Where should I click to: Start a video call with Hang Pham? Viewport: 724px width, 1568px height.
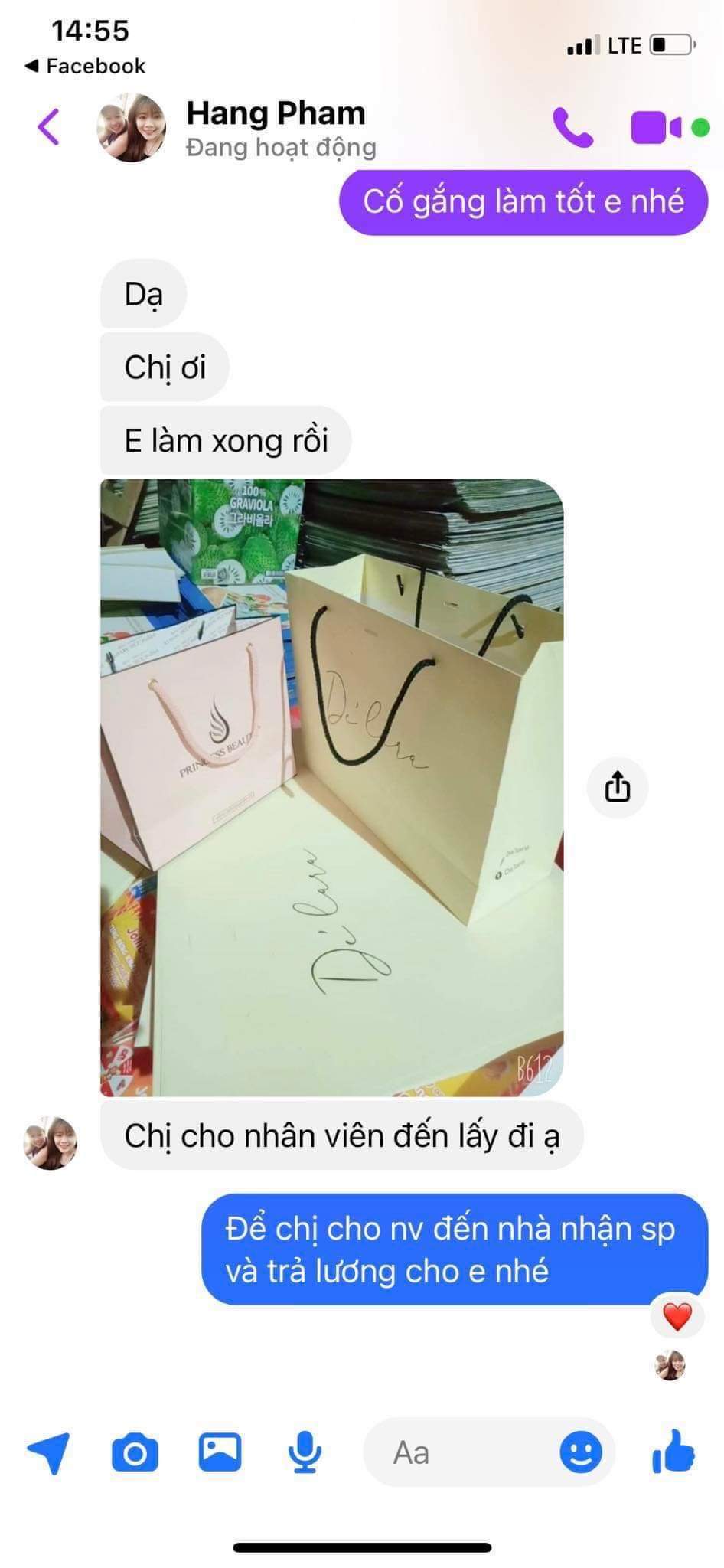(x=655, y=127)
